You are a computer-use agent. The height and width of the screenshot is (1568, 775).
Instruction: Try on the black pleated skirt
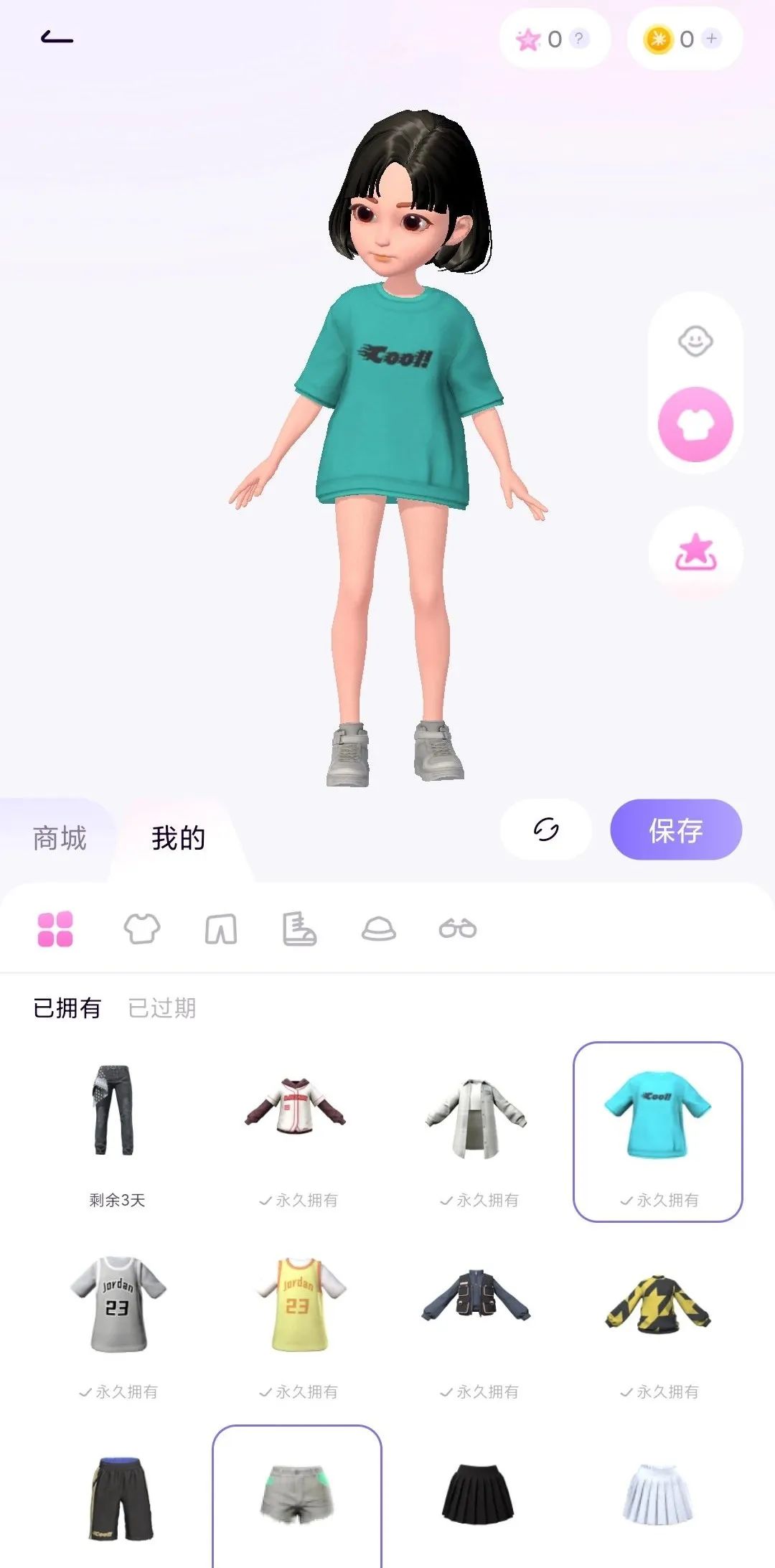[478, 1494]
